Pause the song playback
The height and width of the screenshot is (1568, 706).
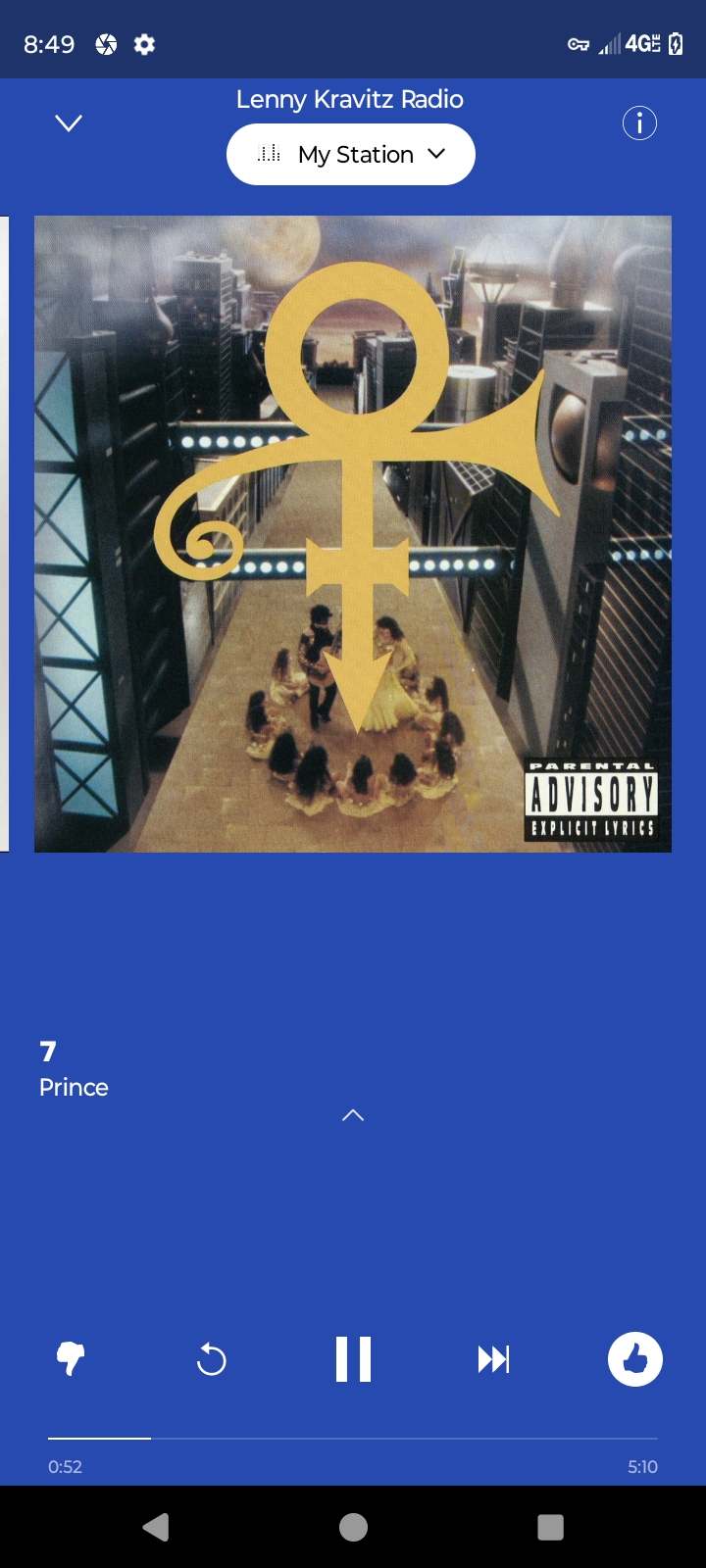[353, 1359]
